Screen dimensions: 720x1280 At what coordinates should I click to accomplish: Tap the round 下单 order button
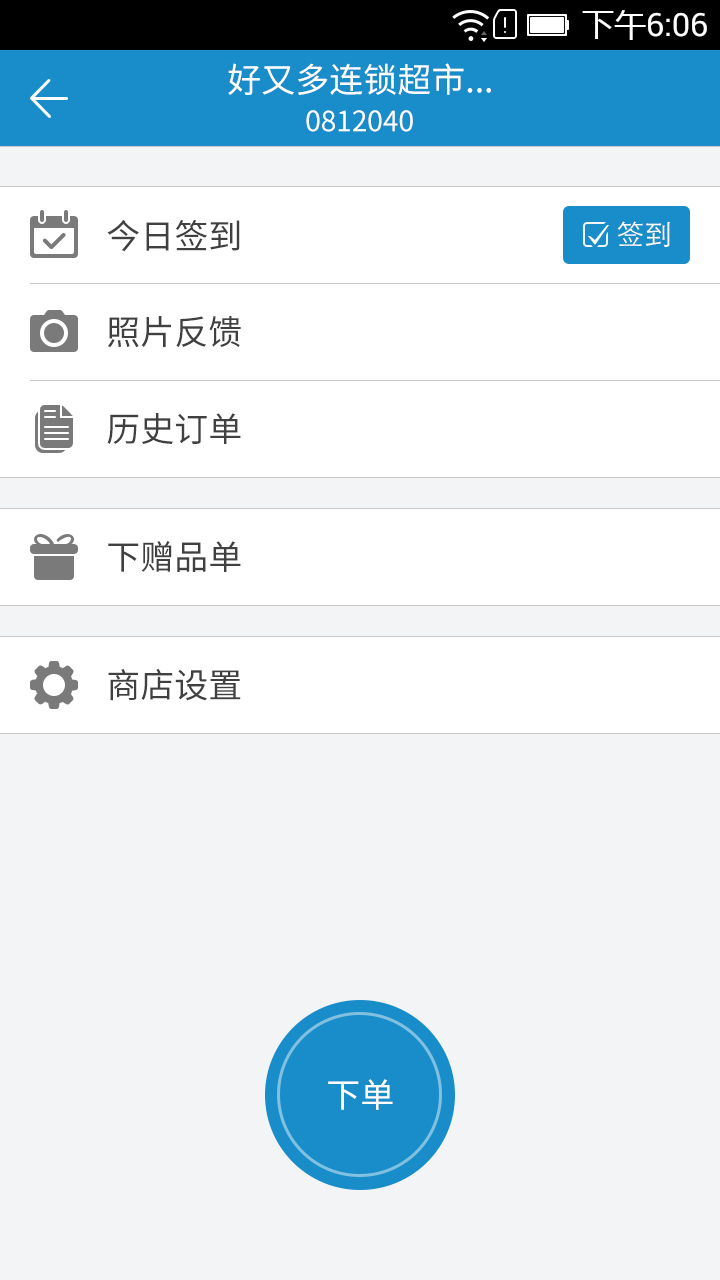pyautogui.click(x=360, y=1095)
